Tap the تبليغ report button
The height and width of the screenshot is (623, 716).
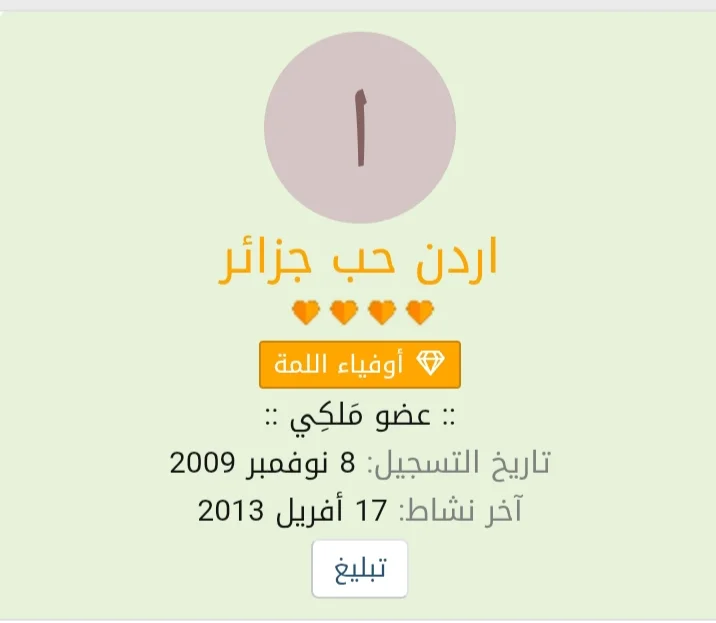click(x=359, y=569)
